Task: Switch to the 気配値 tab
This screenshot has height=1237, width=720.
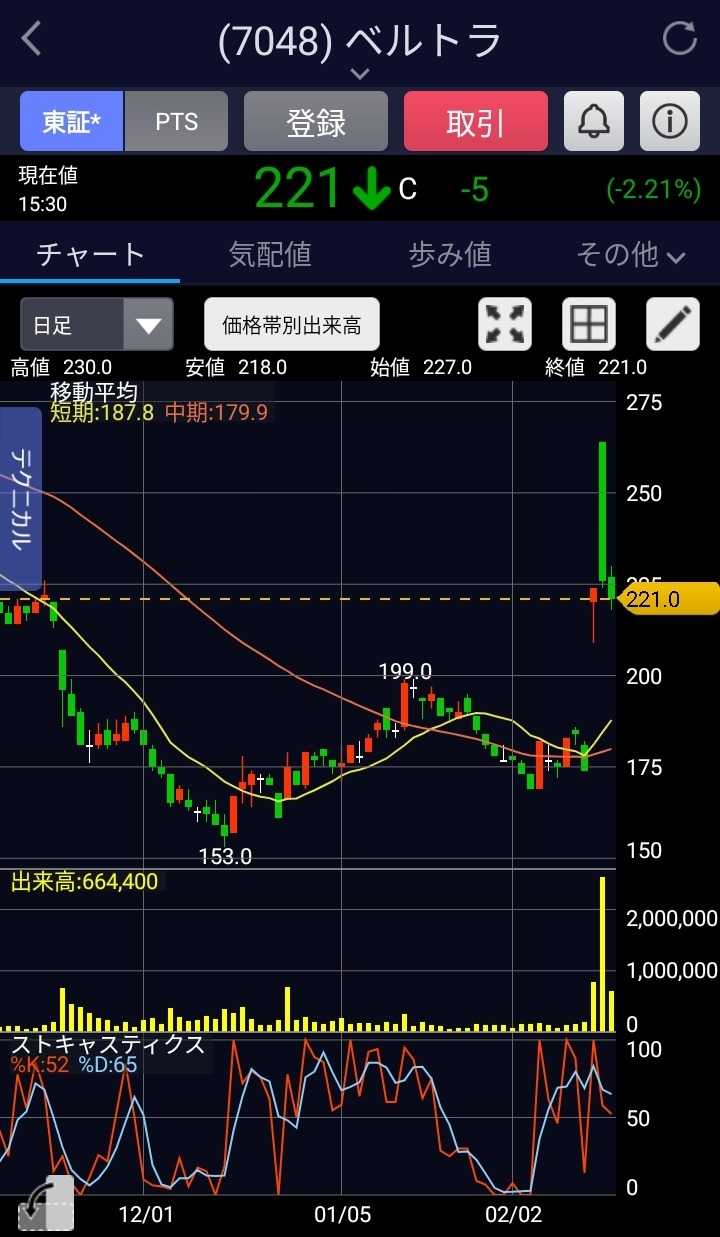Action: point(270,254)
